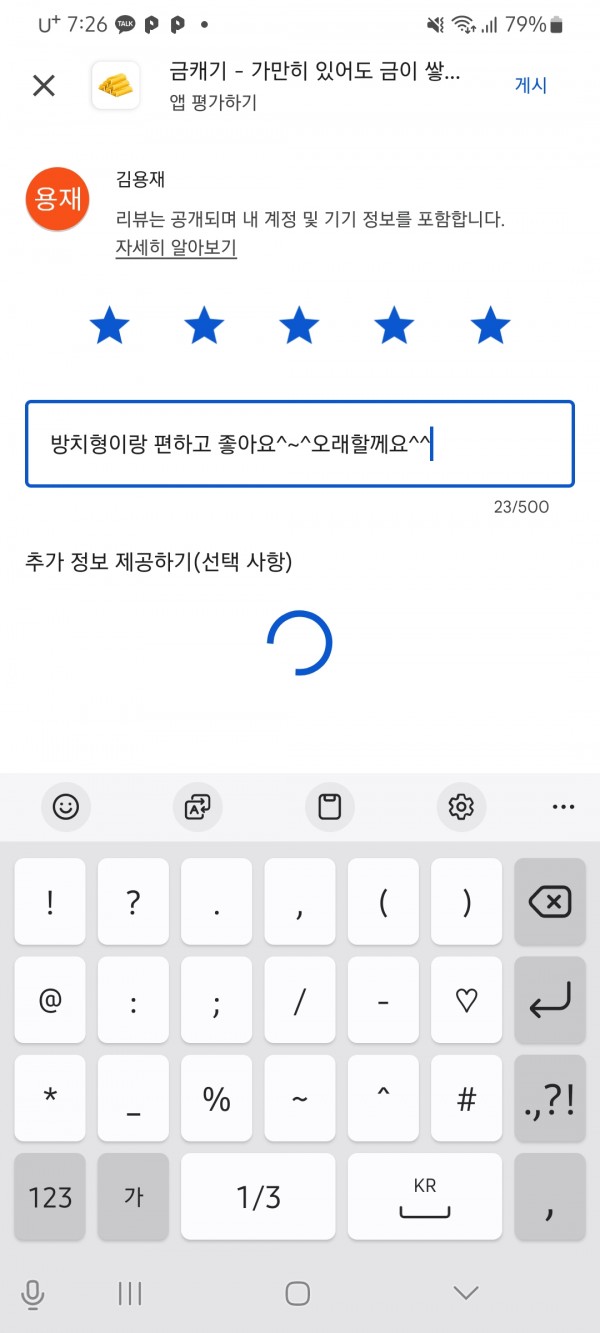Set rating to one star
Image resolution: width=600 pixels, height=1333 pixels.
point(110,325)
